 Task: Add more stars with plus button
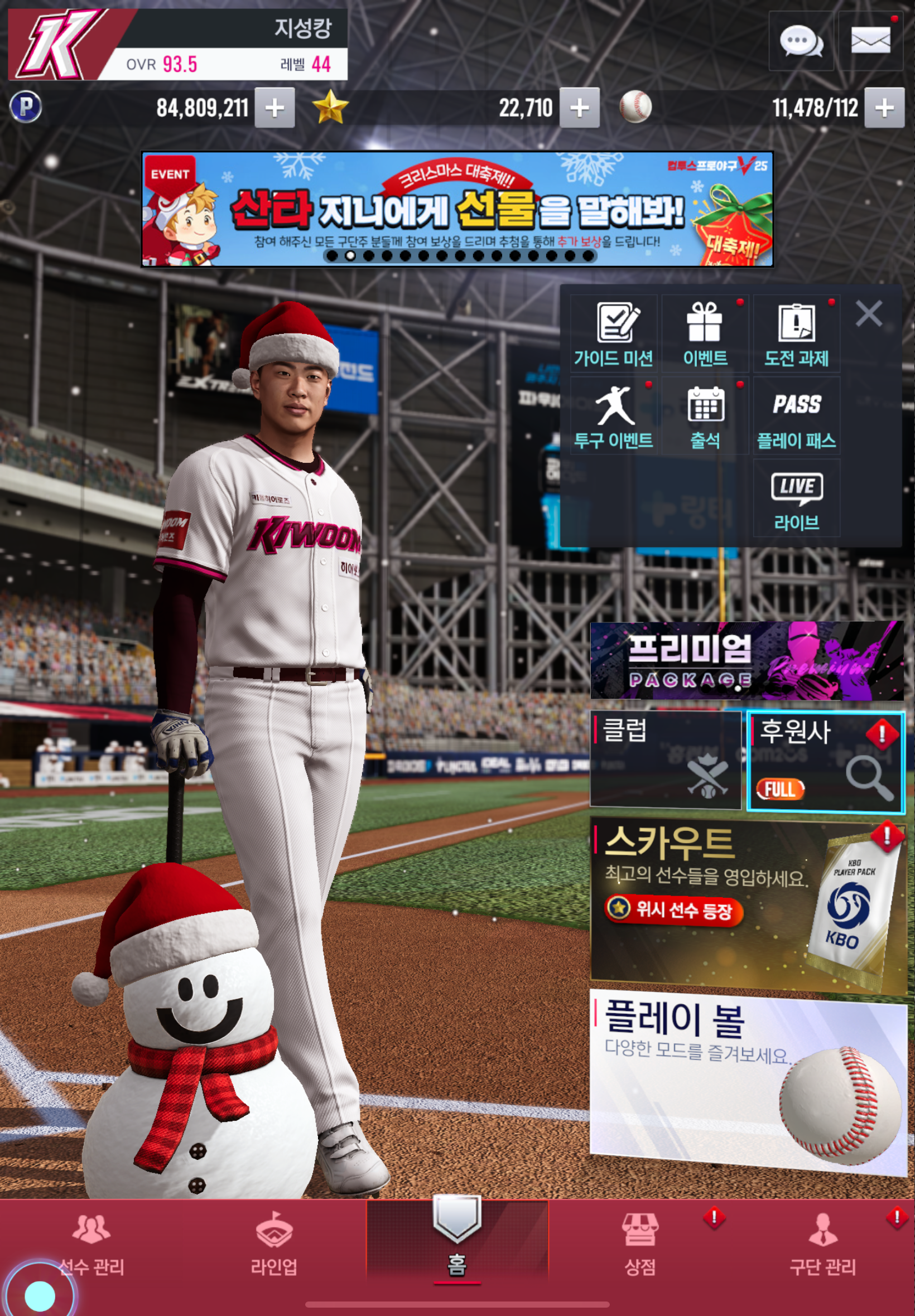coord(579,108)
